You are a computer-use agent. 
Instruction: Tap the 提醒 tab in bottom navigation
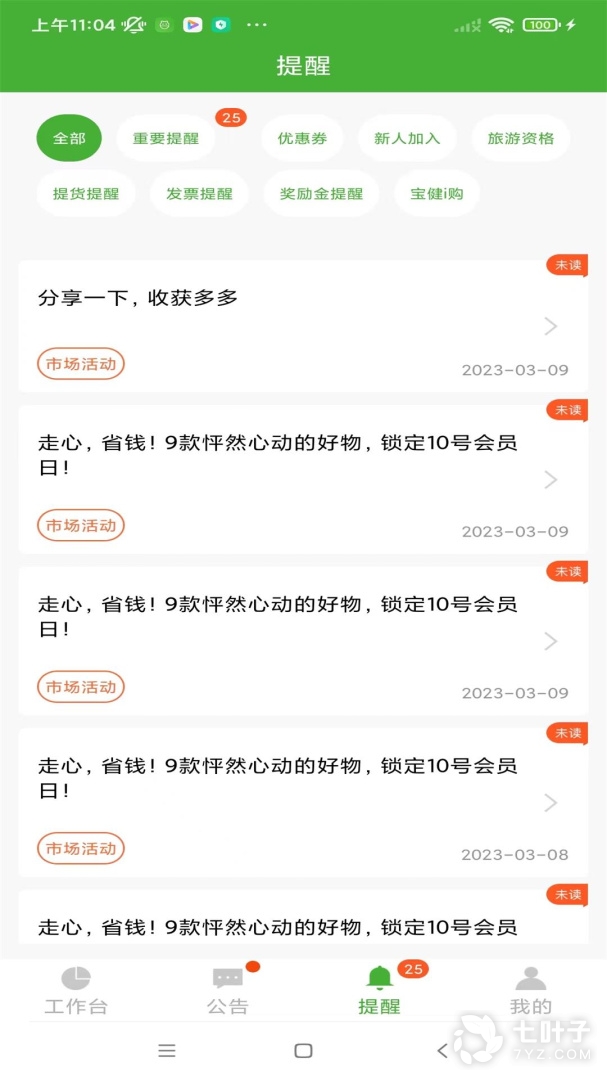point(379,989)
